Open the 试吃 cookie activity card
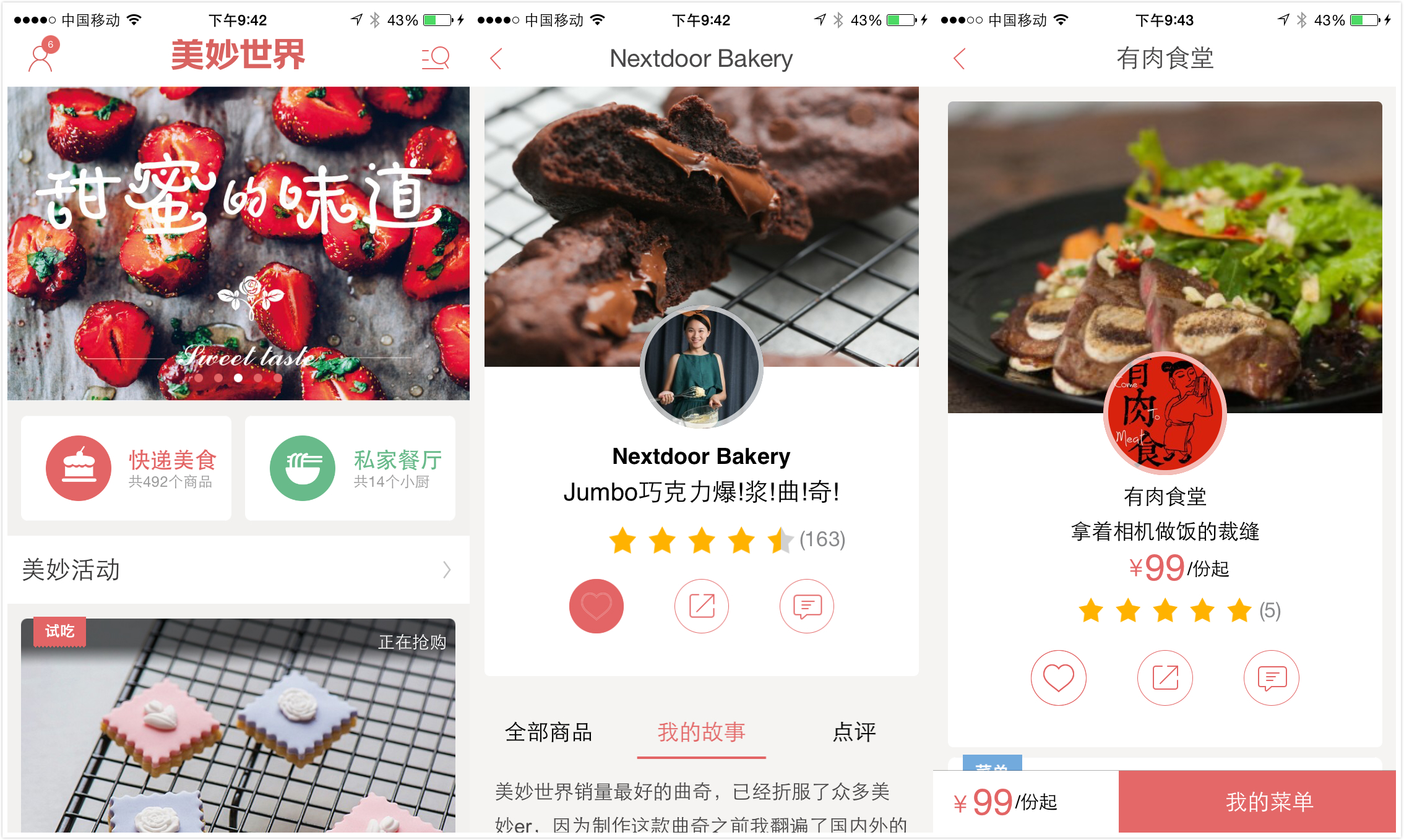 tap(238, 725)
